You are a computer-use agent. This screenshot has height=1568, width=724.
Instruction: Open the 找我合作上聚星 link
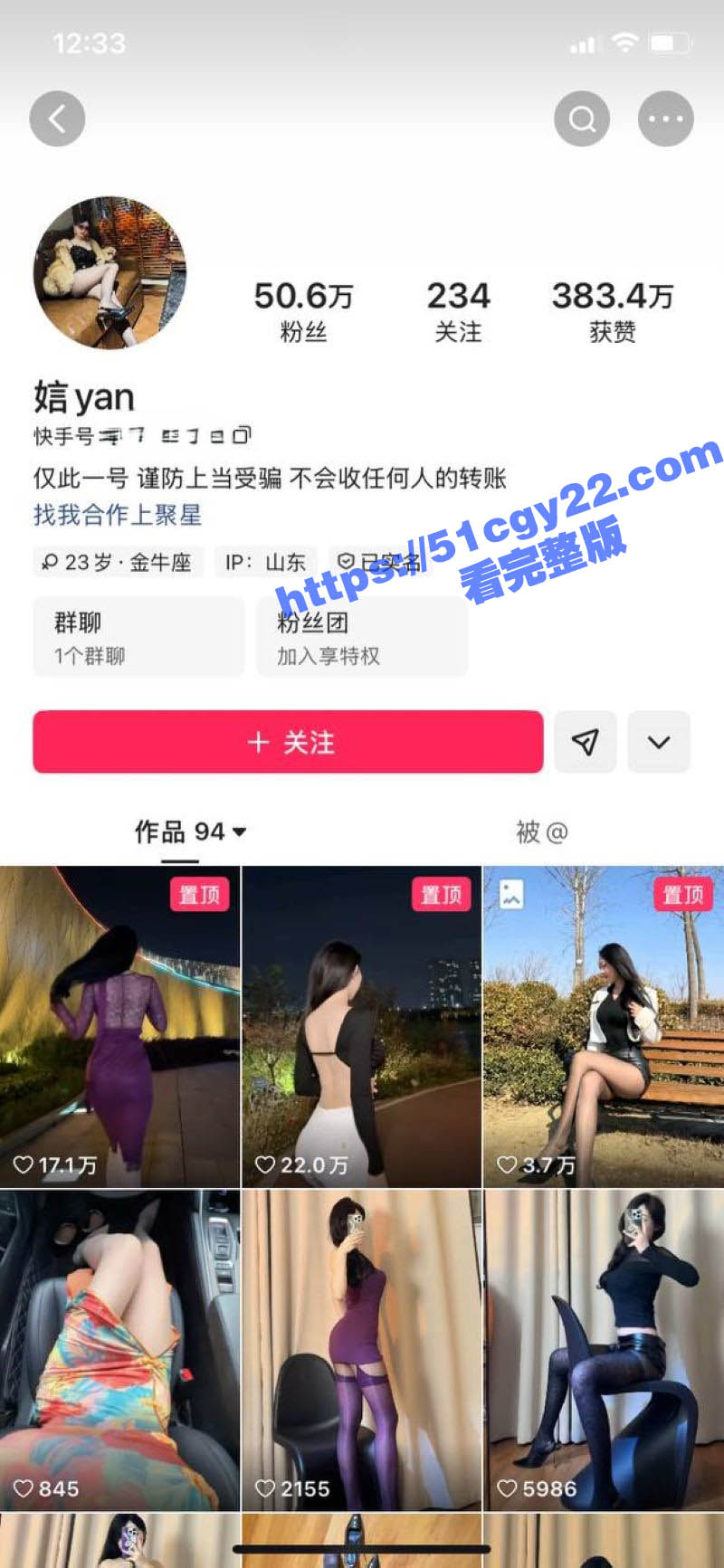(118, 515)
